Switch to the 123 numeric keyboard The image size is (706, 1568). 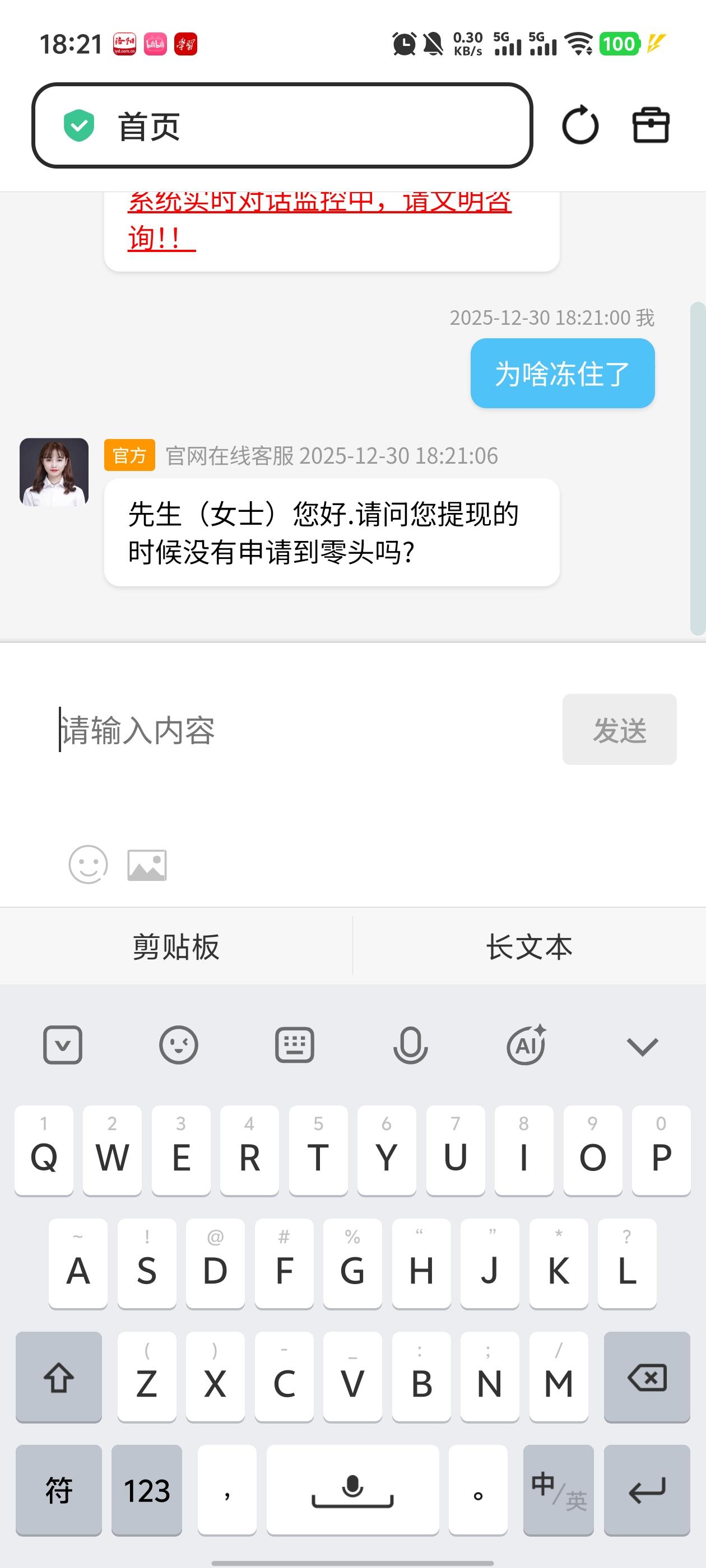147,1491
